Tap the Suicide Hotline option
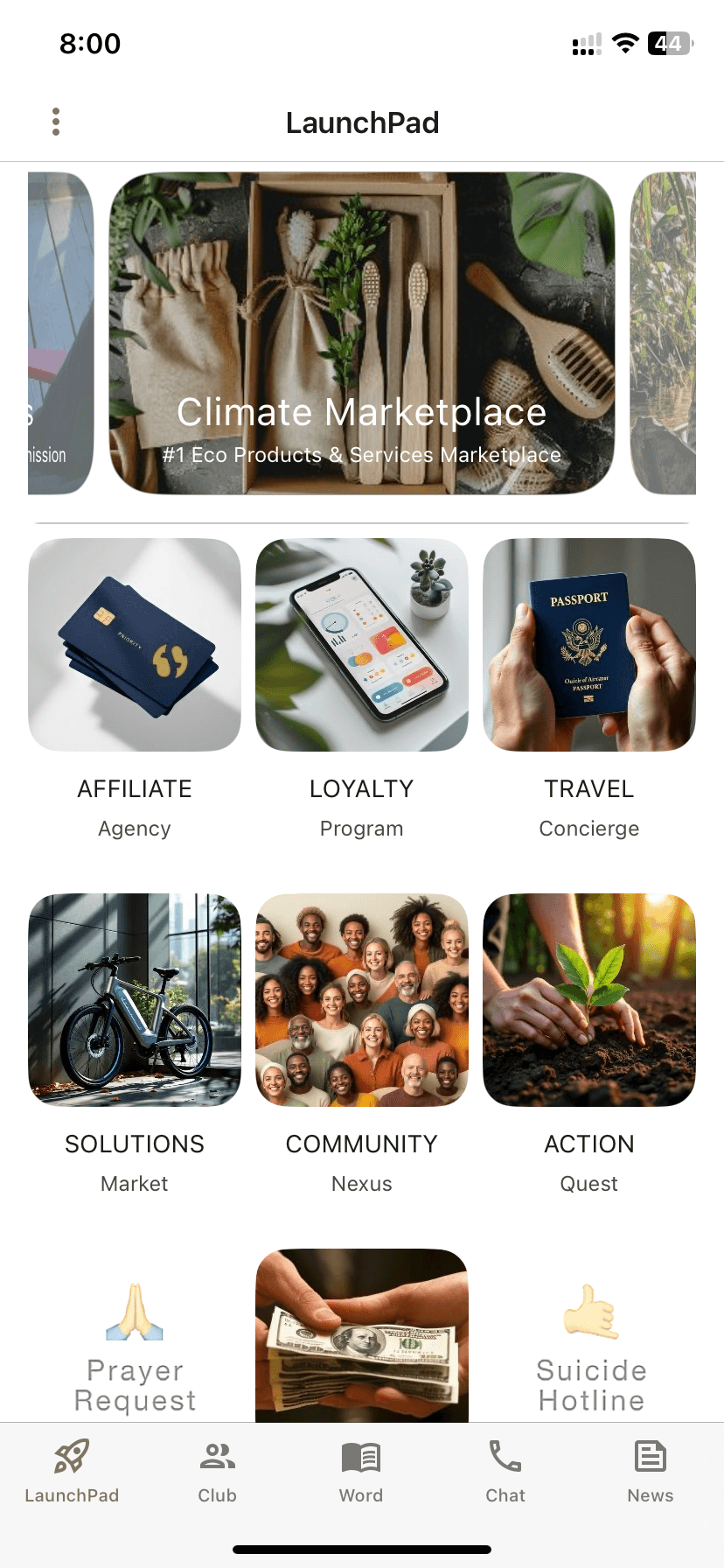This screenshot has height=1568, width=724. (x=591, y=1347)
